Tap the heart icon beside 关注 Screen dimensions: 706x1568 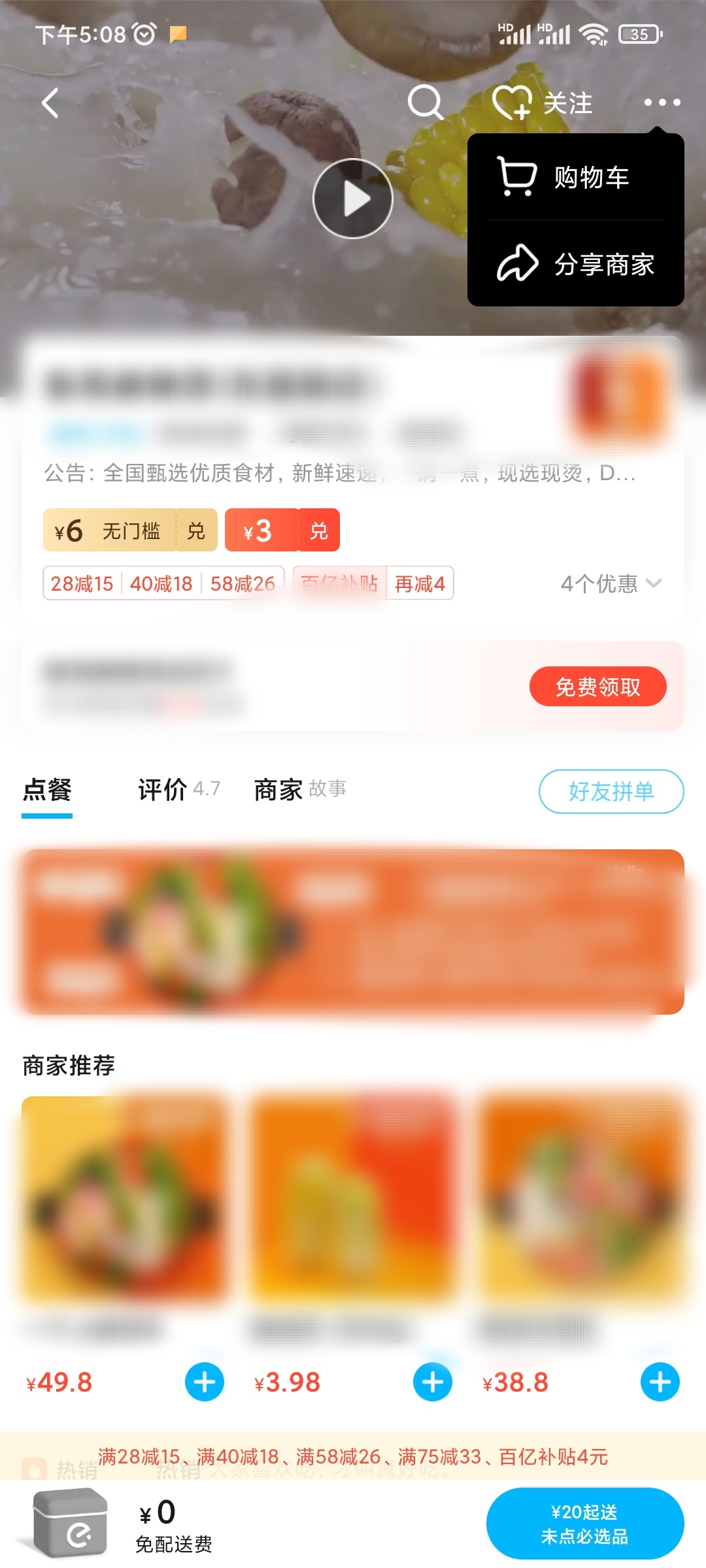(512, 103)
